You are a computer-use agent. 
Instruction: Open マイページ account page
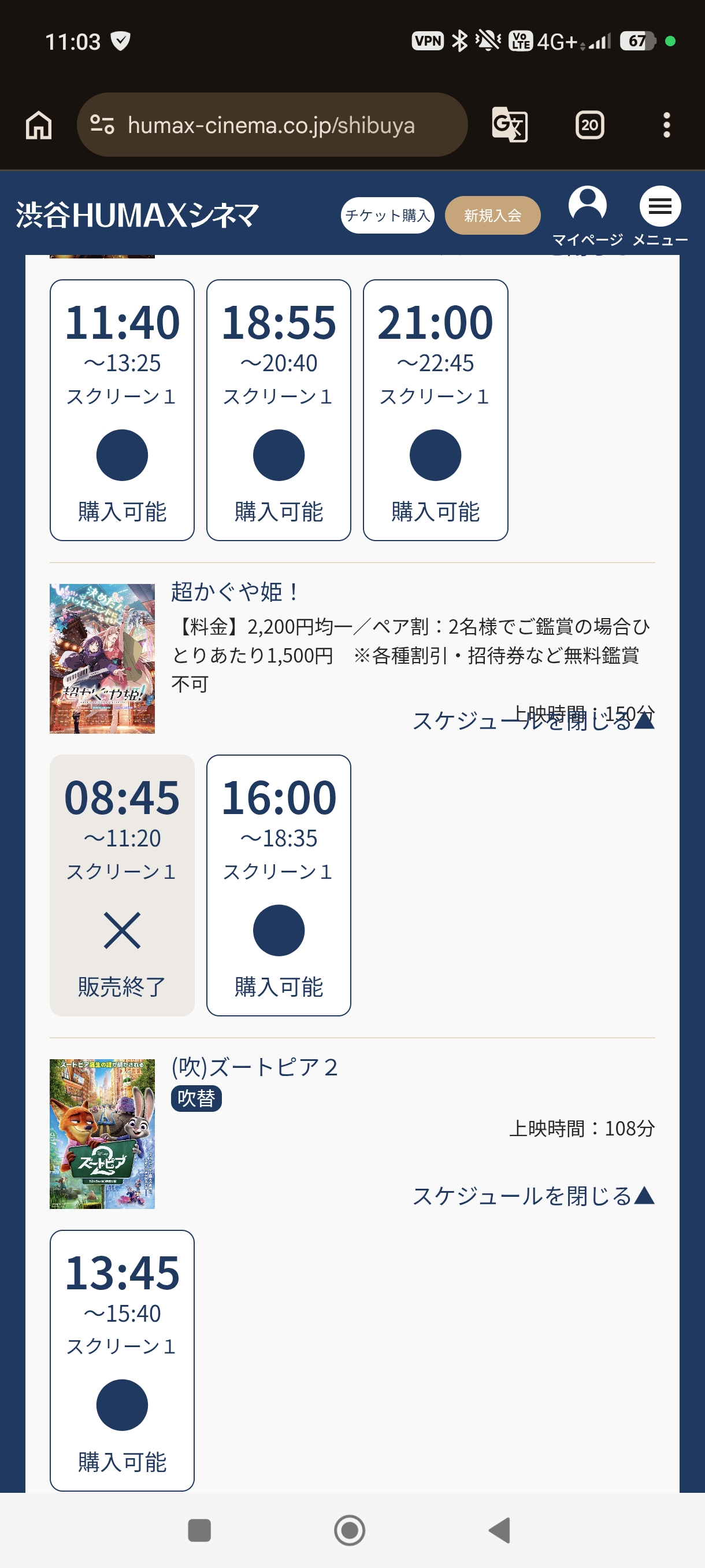coord(587,216)
